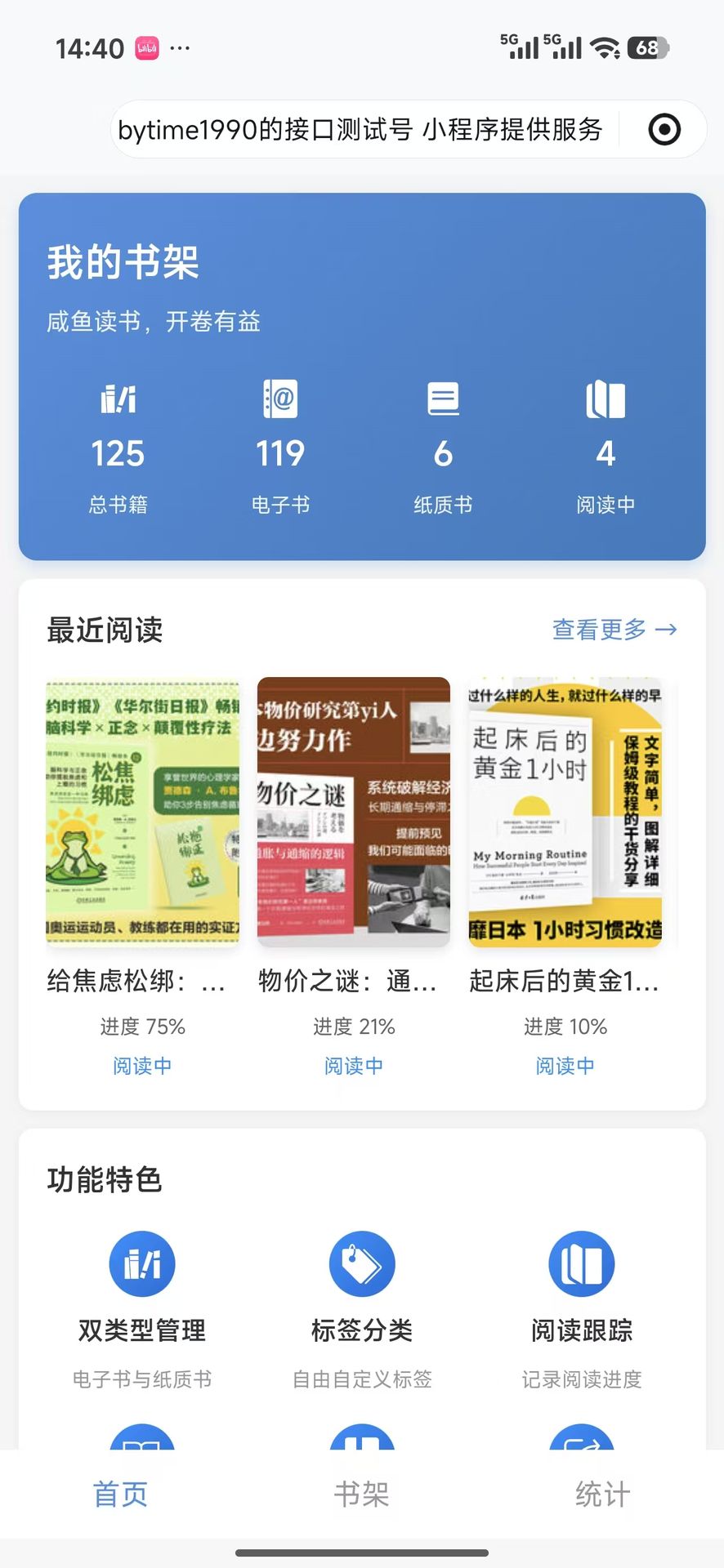Viewport: 724px width, 1568px height.
Task: Click the 进度 75% progress label
Action: (141, 1027)
